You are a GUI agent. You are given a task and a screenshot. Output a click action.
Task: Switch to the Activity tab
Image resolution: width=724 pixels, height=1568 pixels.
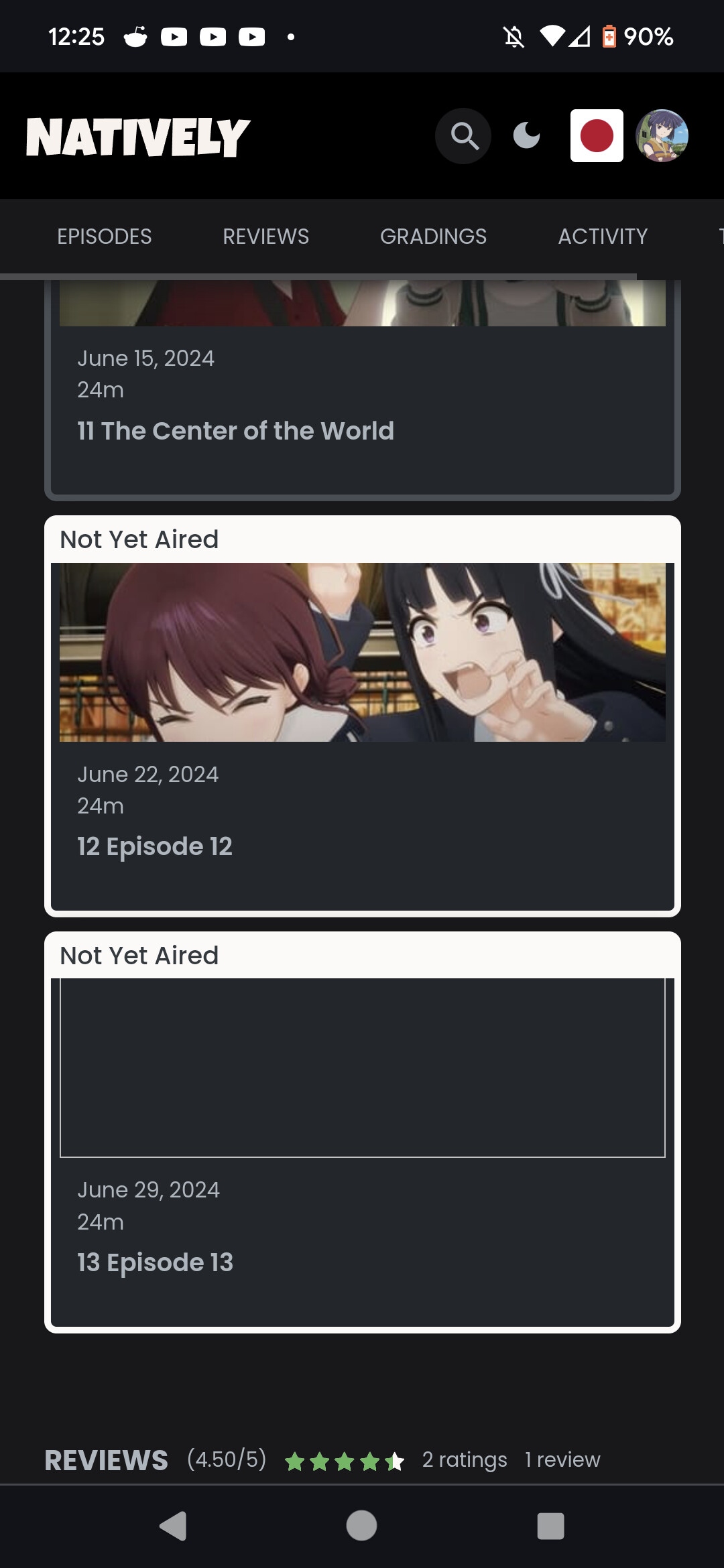[x=603, y=237]
